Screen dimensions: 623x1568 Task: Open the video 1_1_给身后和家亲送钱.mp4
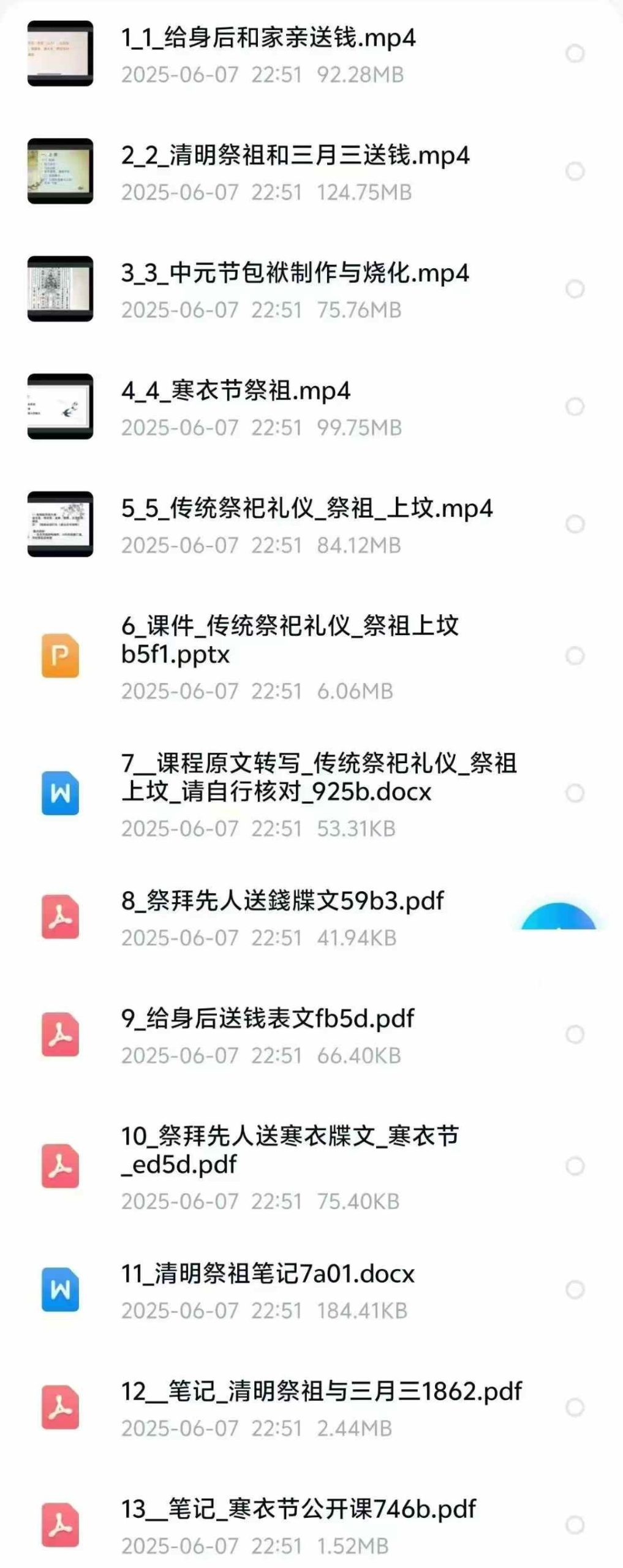pyautogui.click(x=268, y=39)
